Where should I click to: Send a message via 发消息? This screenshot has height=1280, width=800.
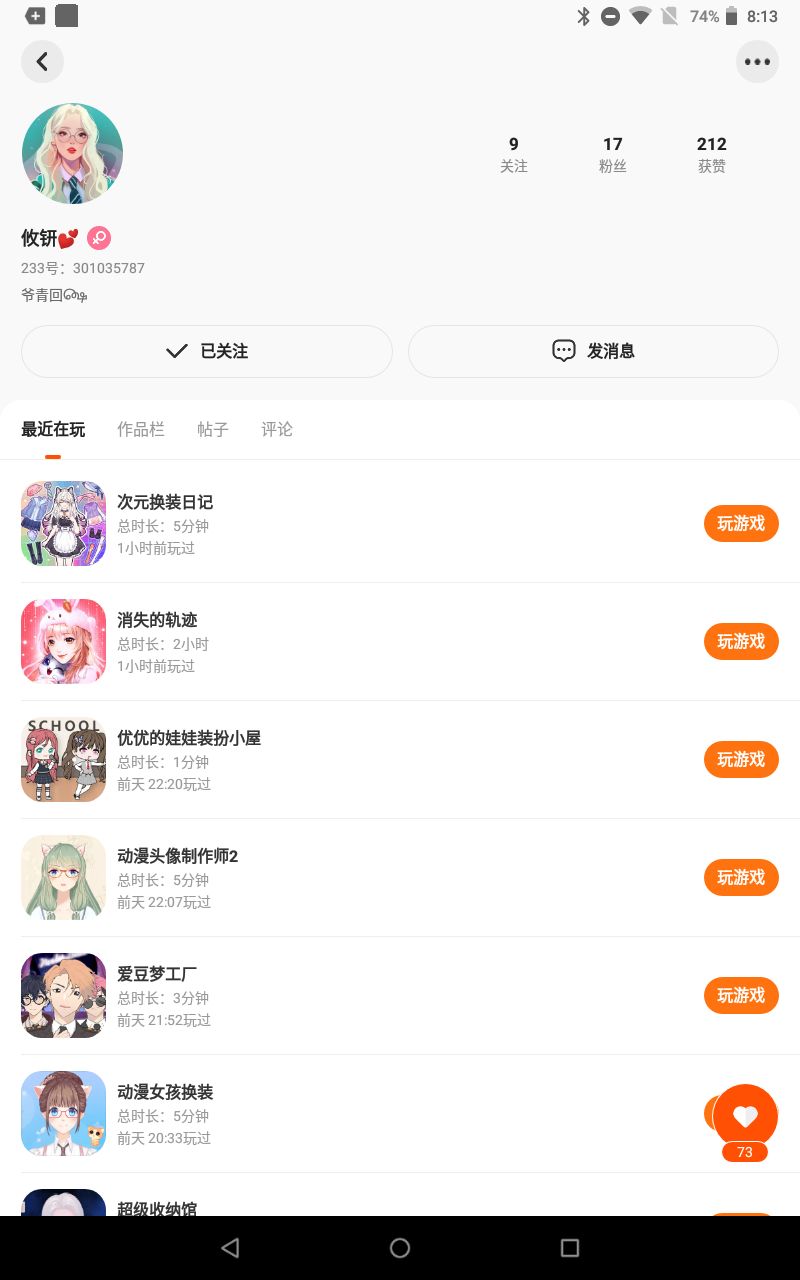click(593, 351)
